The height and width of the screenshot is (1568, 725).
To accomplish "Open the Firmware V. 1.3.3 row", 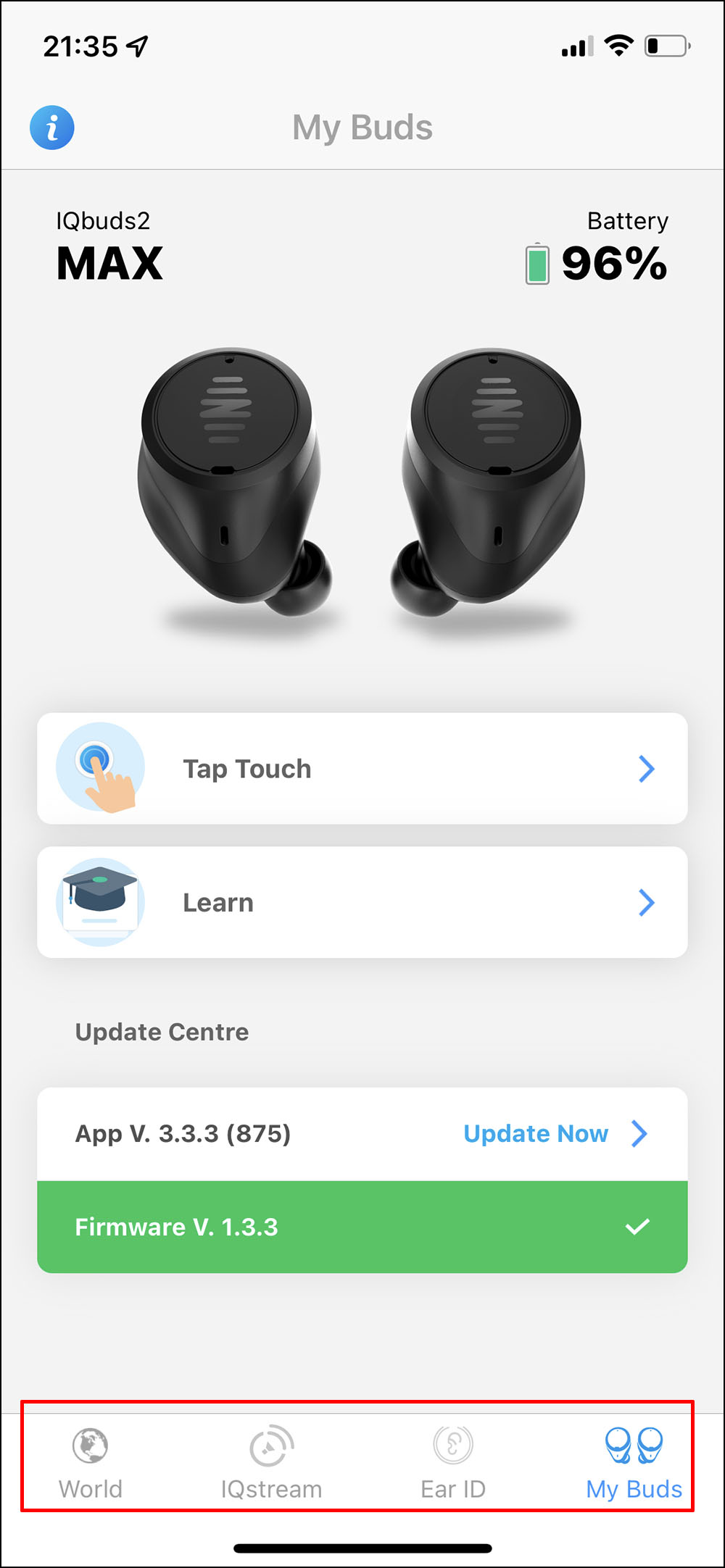I will pyautogui.click(x=362, y=1227).
